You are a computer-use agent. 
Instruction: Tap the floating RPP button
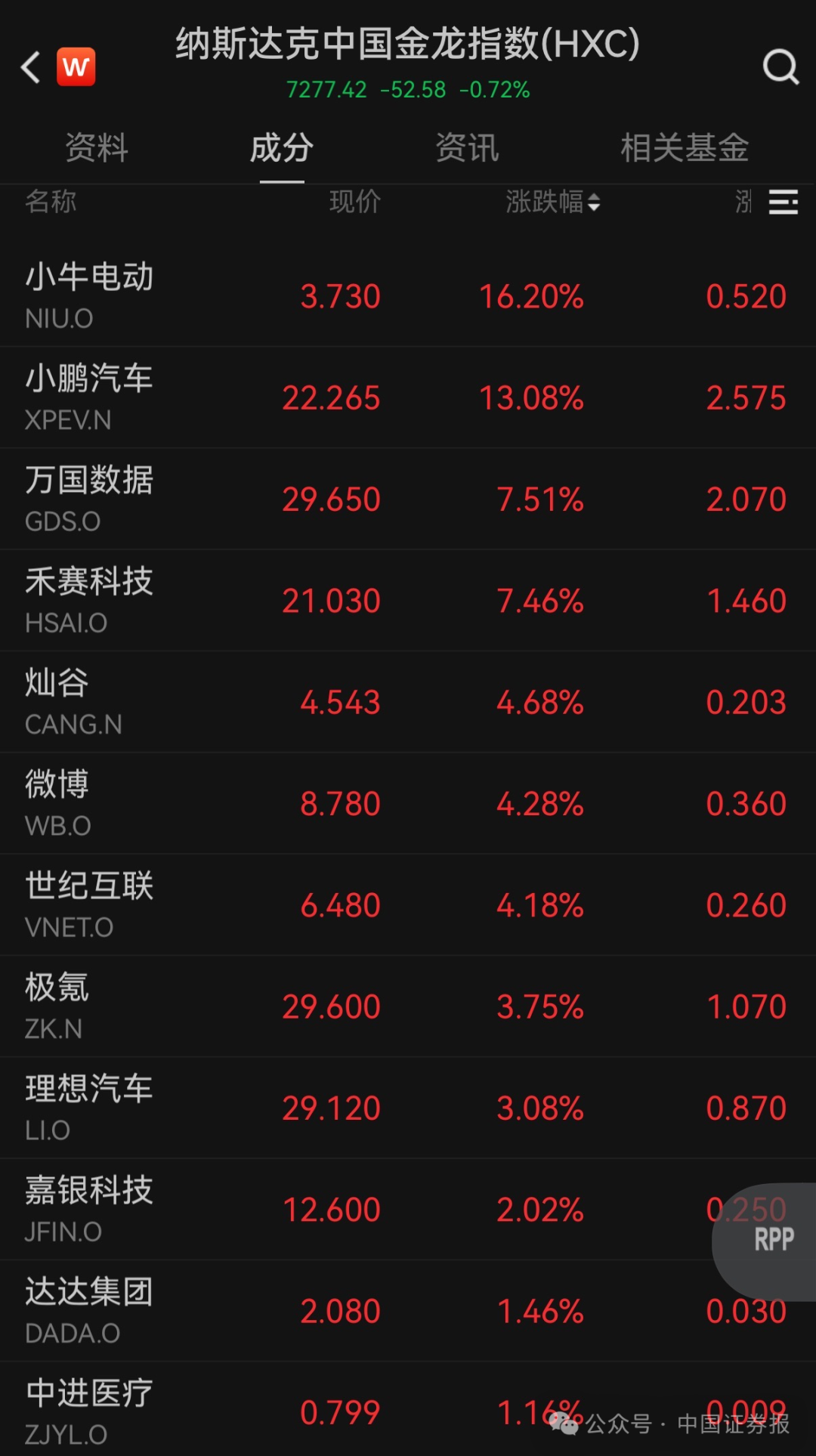(773, 1240)
